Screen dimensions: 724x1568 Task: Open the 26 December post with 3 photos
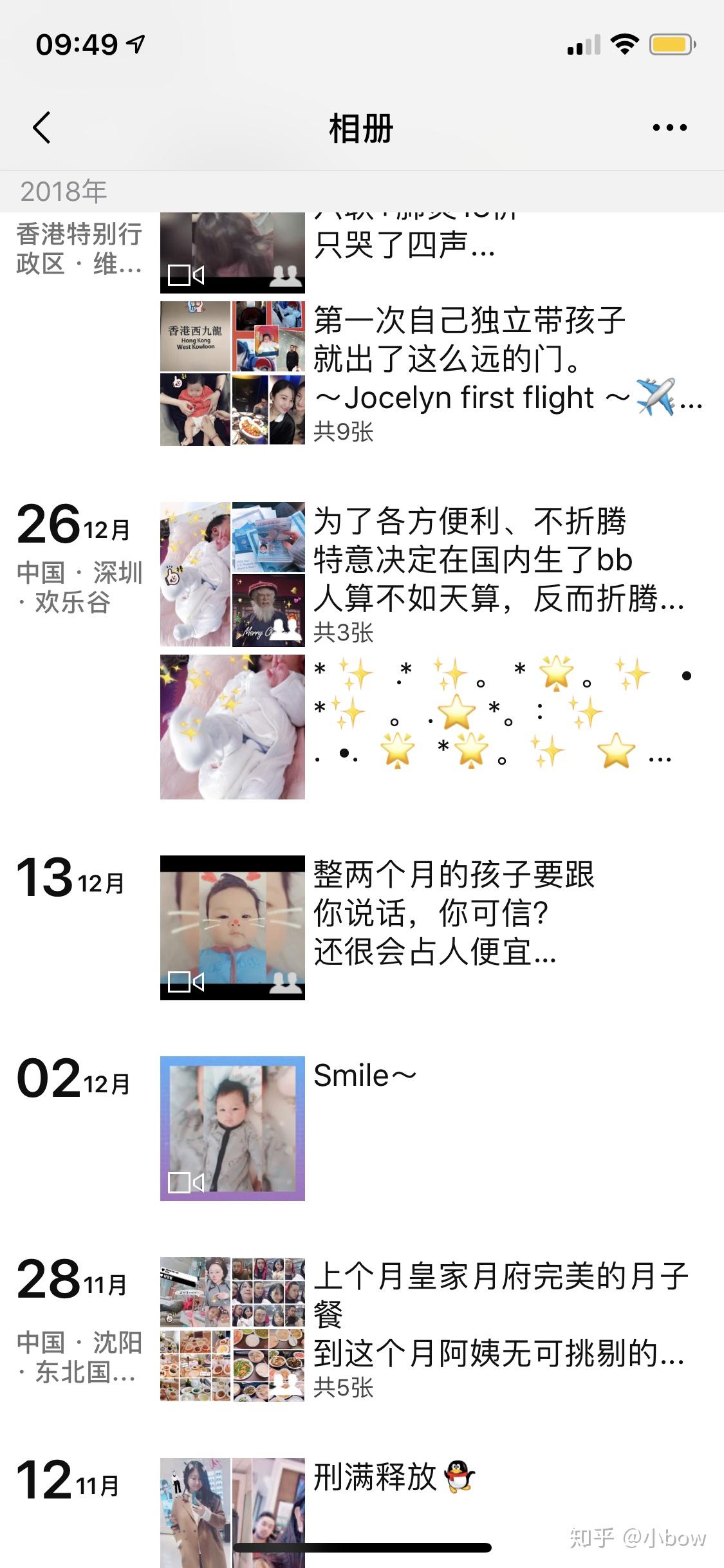(232, 574)
